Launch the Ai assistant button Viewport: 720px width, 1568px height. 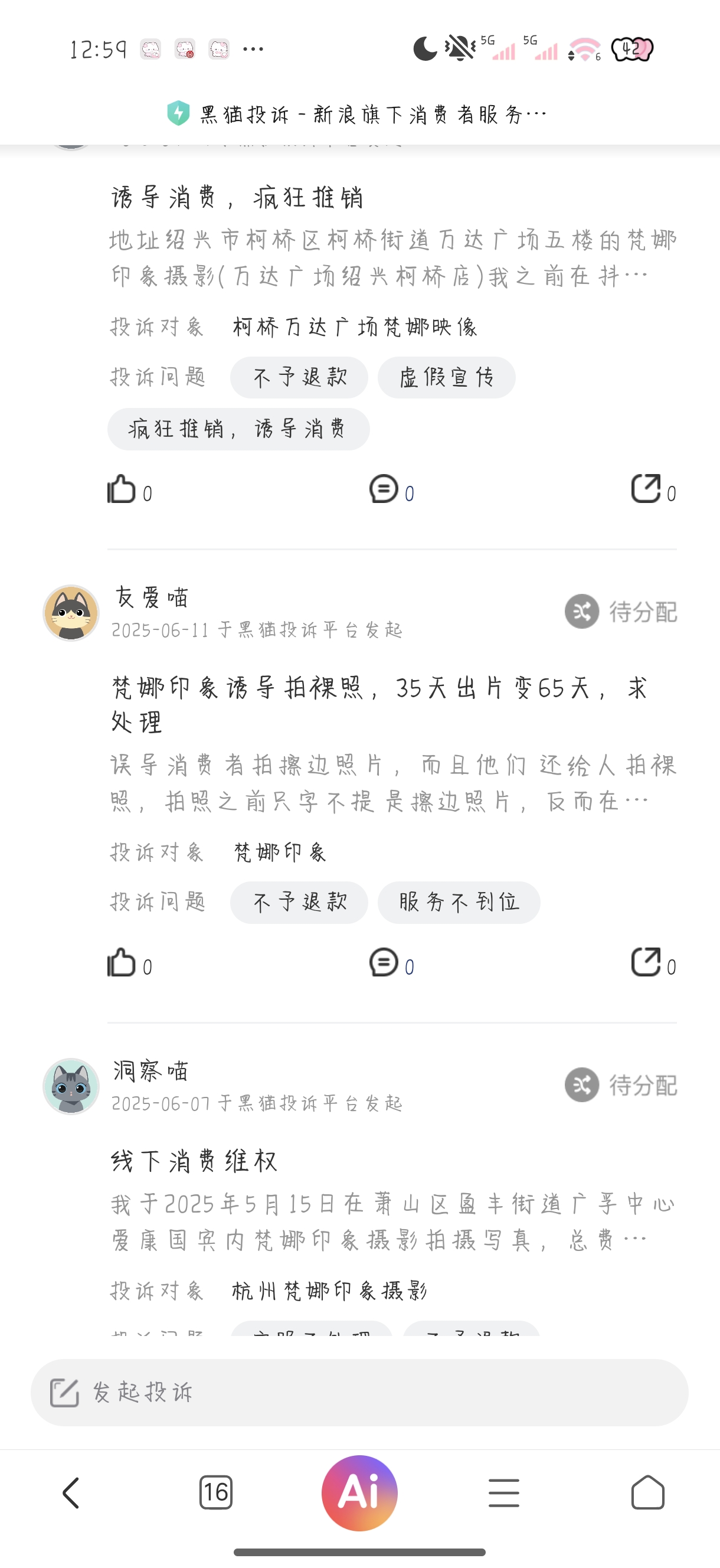pos(359,1492)
